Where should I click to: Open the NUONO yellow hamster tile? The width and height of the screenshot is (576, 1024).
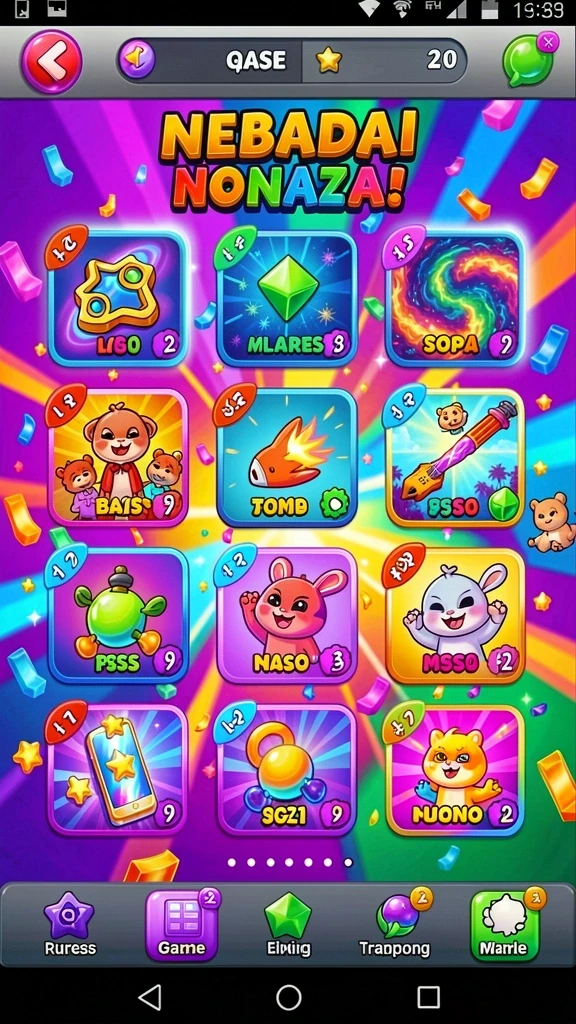[456, 769]
